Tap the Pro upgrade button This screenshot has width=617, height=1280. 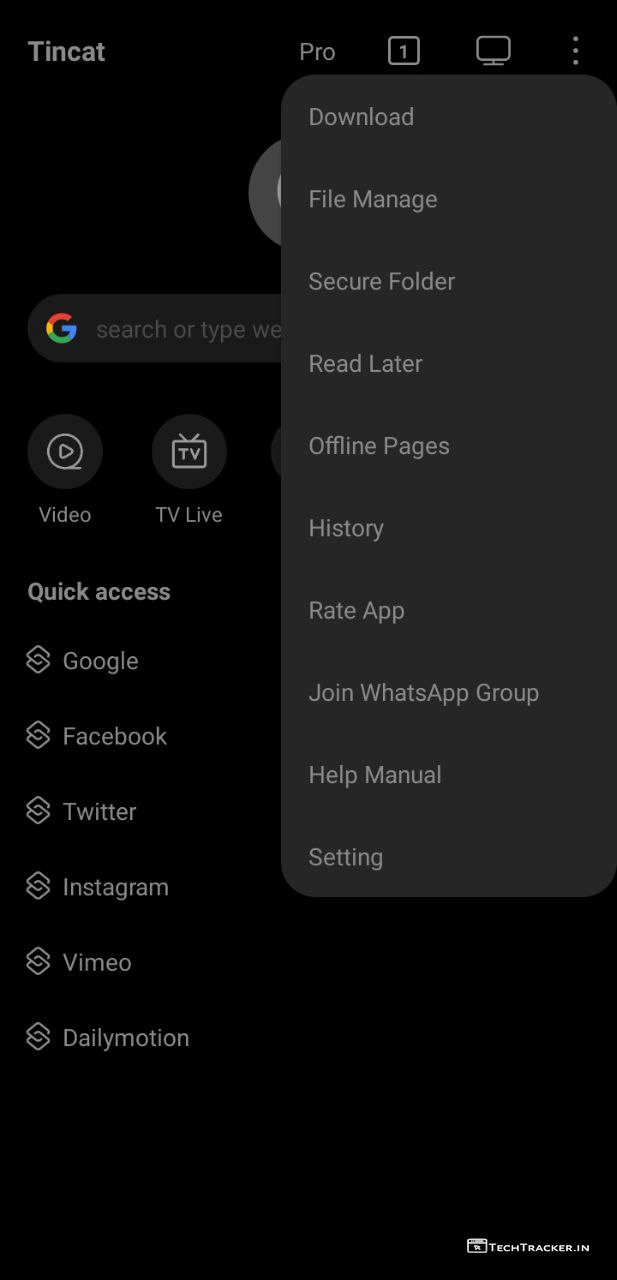[318, 52]
